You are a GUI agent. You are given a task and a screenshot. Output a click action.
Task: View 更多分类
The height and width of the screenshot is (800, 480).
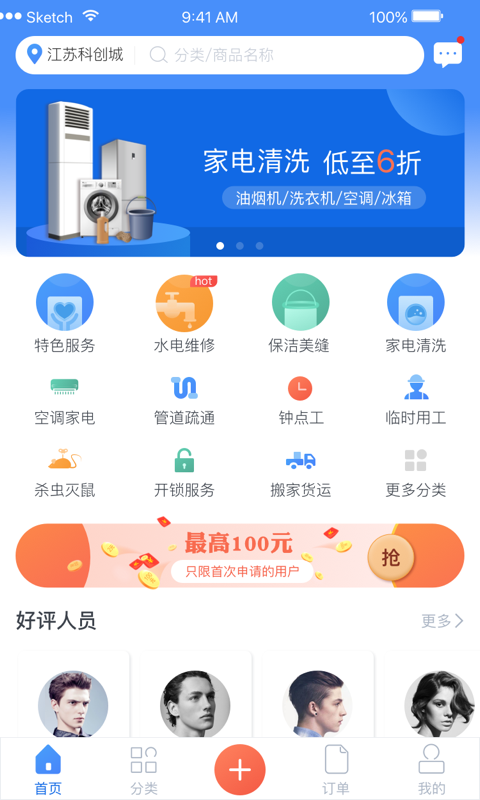click(416, 473)
